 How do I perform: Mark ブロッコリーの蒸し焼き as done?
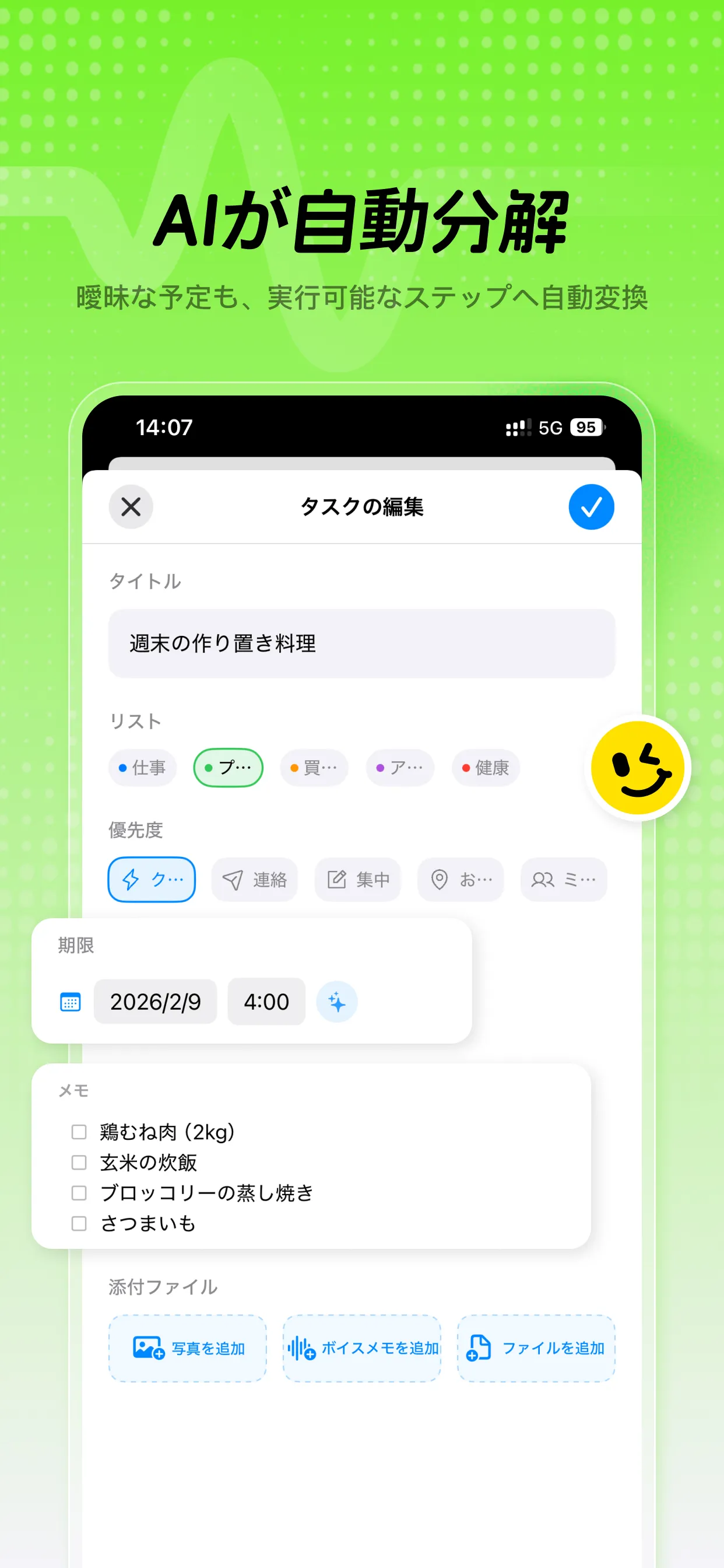click(79, 1193)
